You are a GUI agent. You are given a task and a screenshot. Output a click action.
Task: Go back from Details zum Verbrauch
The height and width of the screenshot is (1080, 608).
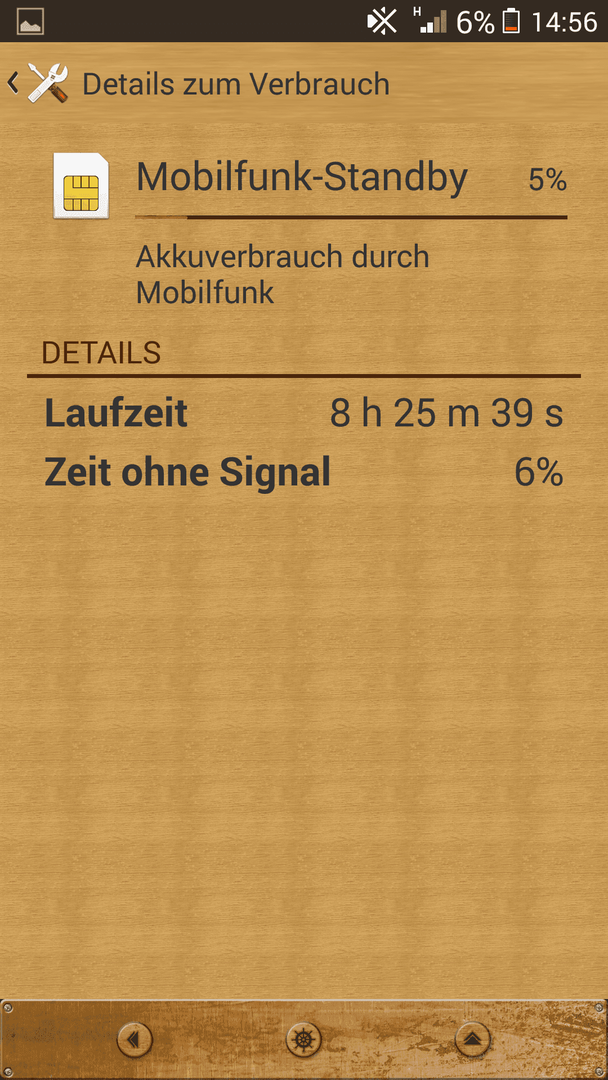pos(38,83)
